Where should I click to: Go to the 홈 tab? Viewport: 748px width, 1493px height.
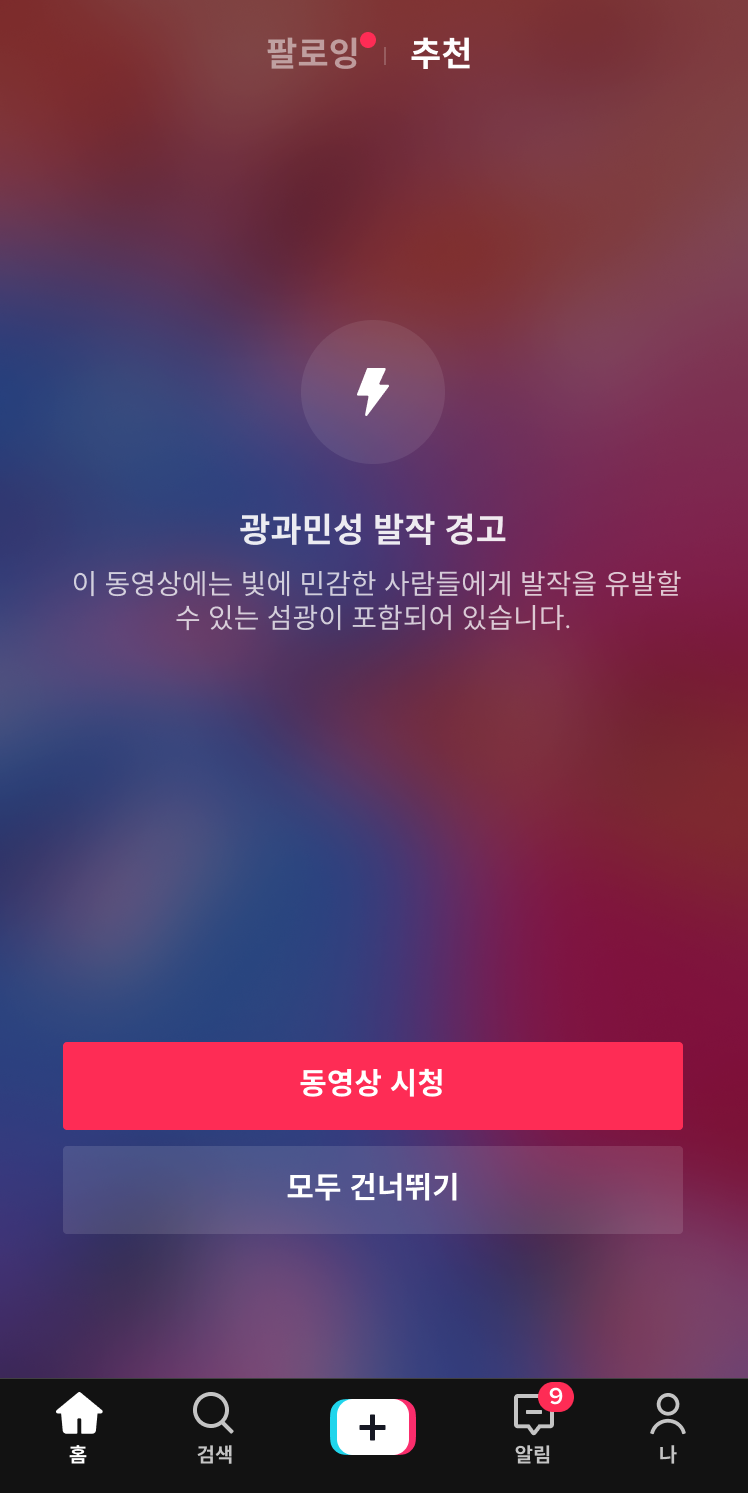click(78, 1428)
